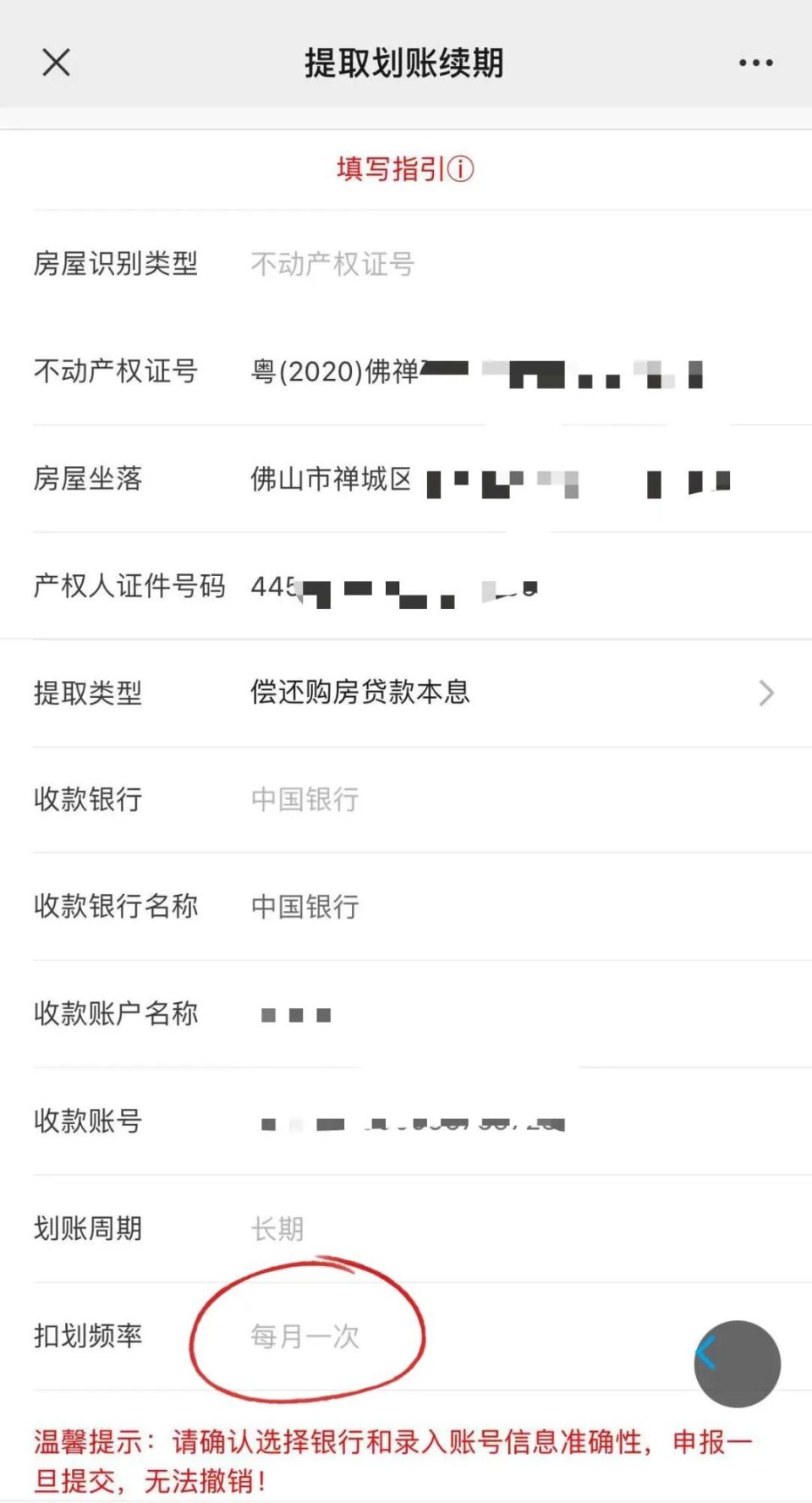Screen dimensions: 812x1503
Task: Open 提取类型 details via its chevron
Action: (765, 692)
